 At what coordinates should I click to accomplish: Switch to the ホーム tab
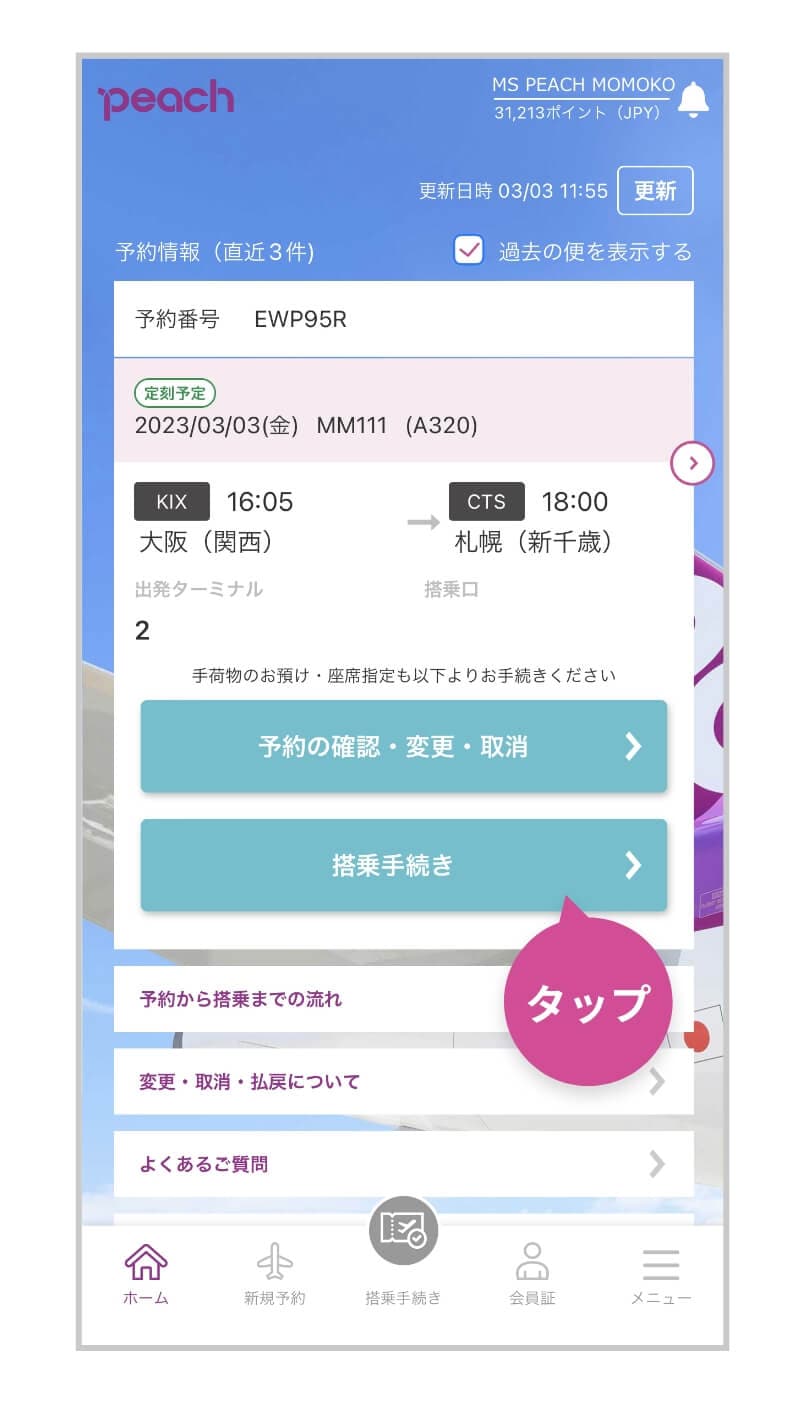point(146,1275)
